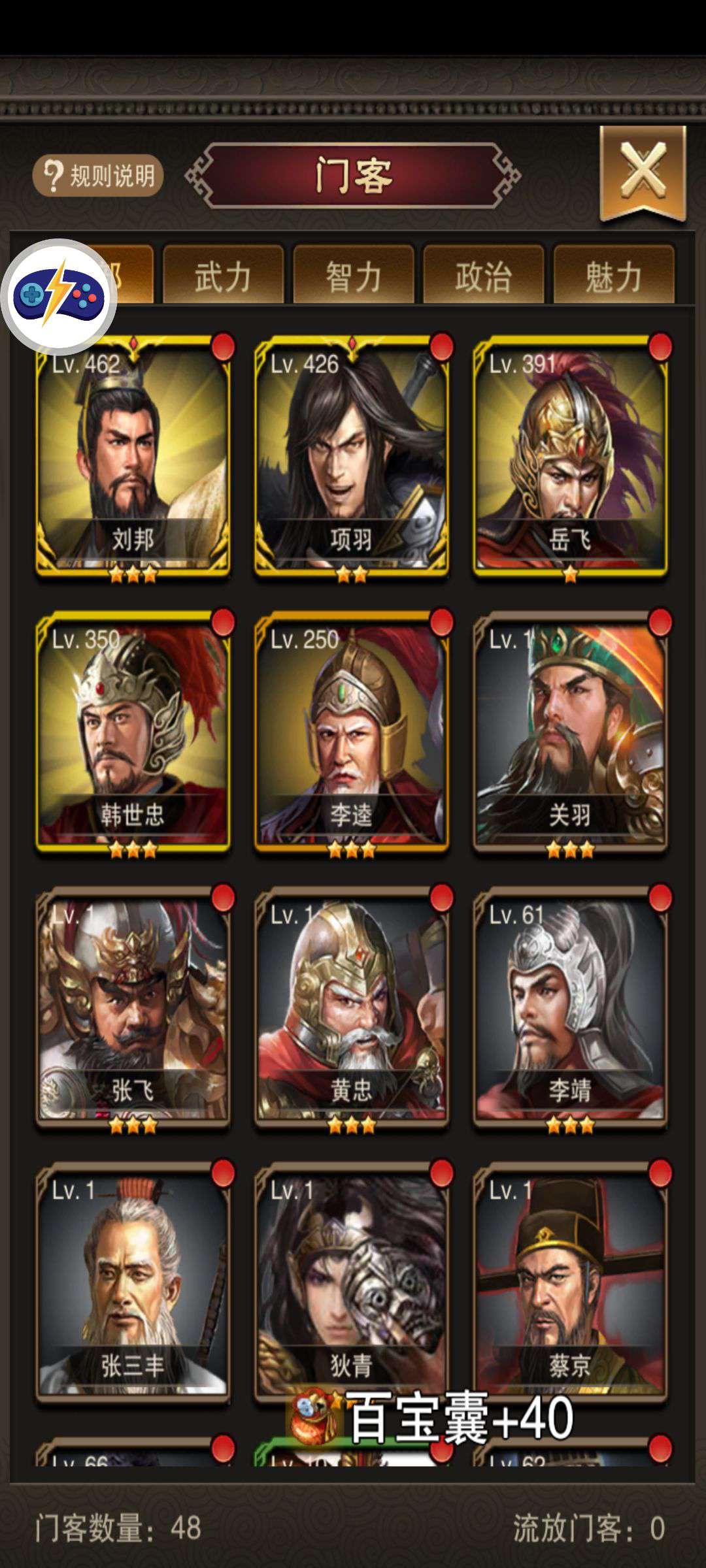Switch to the 智力 tab
Screen dimensions: 706x1568
[x=354, y=276]
